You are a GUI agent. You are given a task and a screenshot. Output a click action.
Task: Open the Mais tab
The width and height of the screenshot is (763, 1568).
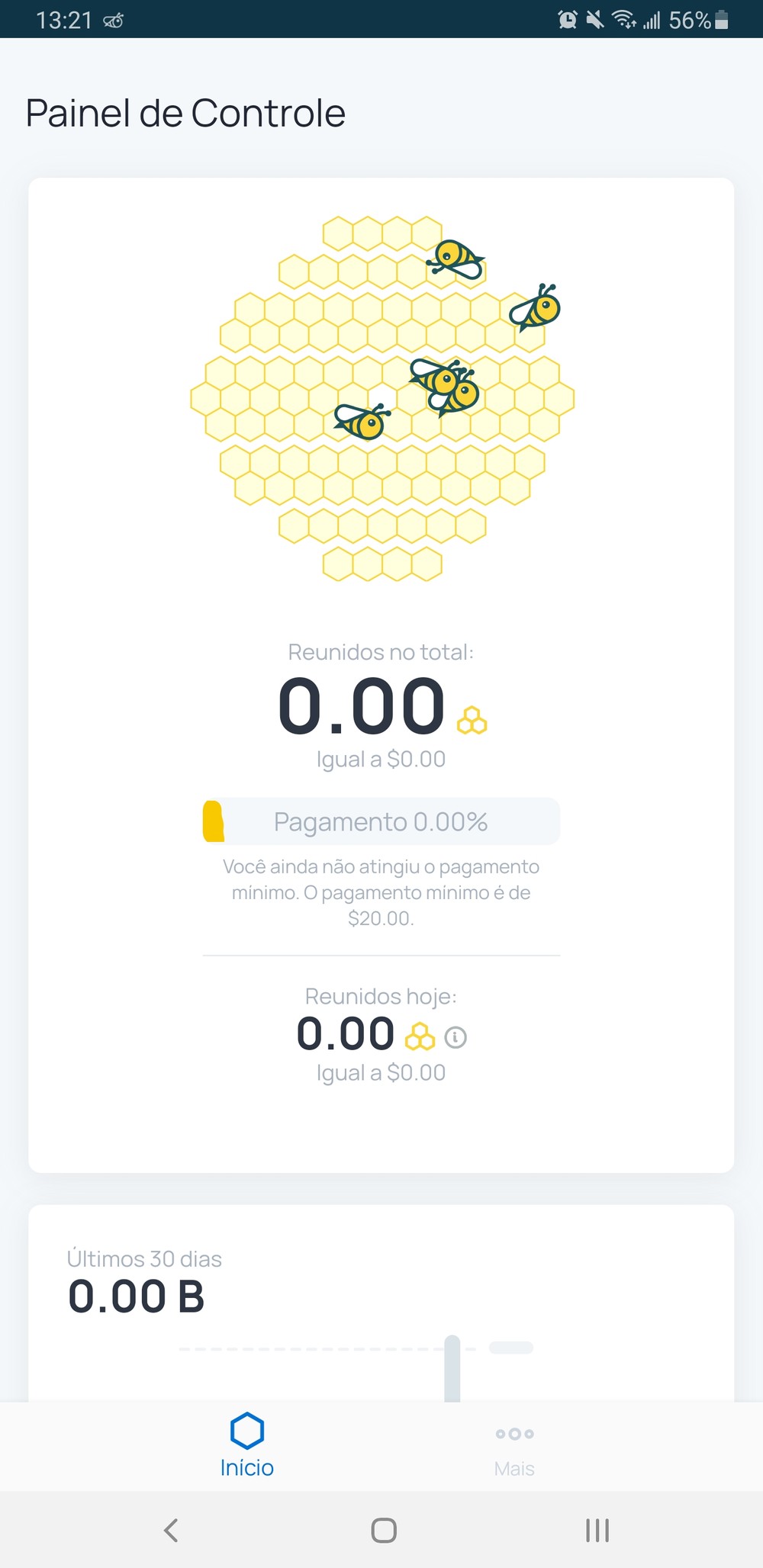514,1445
